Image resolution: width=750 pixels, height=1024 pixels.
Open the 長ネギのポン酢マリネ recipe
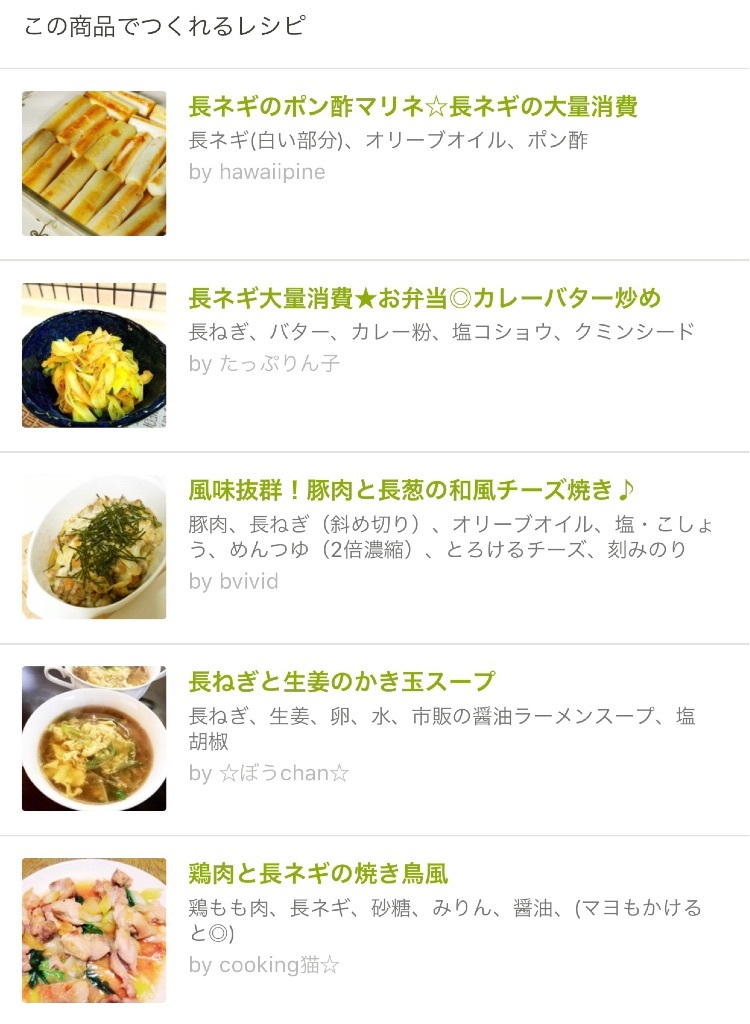(412, 107)
